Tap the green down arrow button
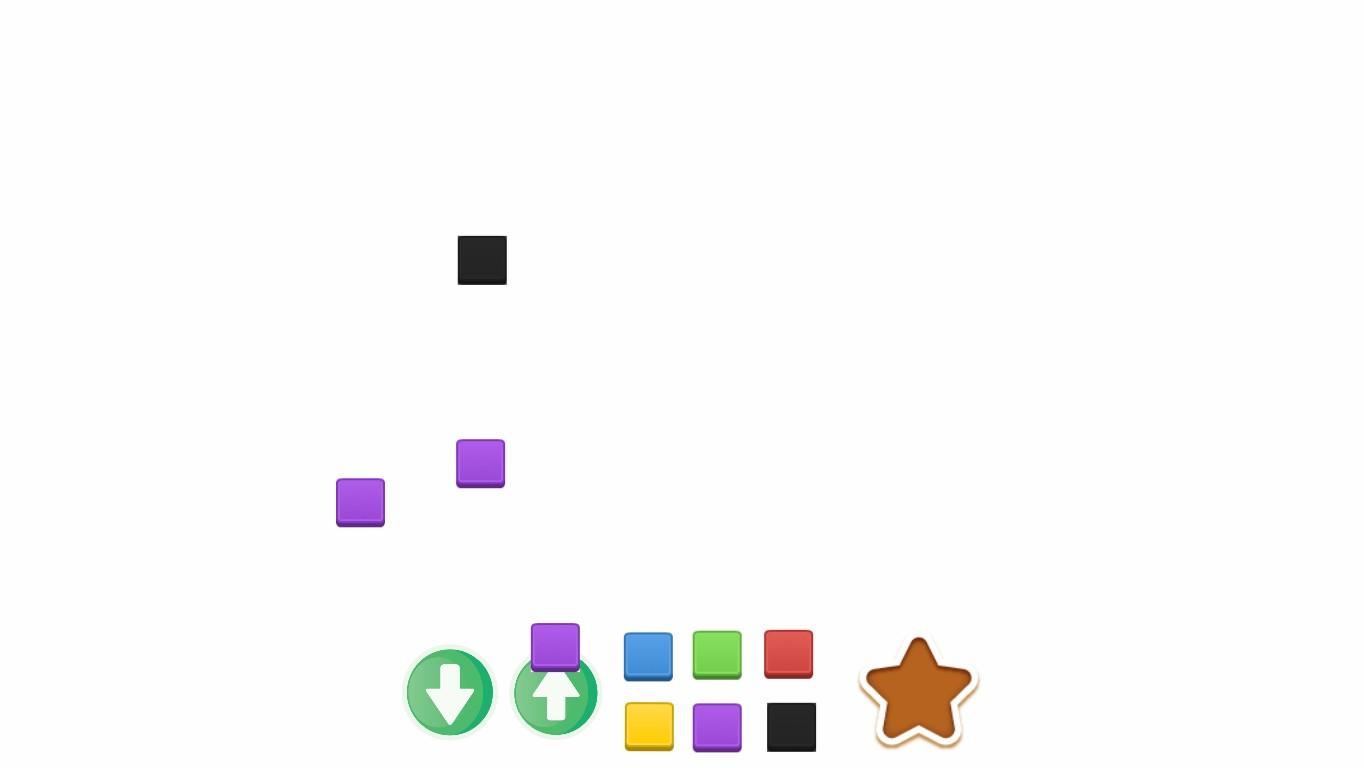Viewport: 1364px width, 768px height. coord(450,692)
